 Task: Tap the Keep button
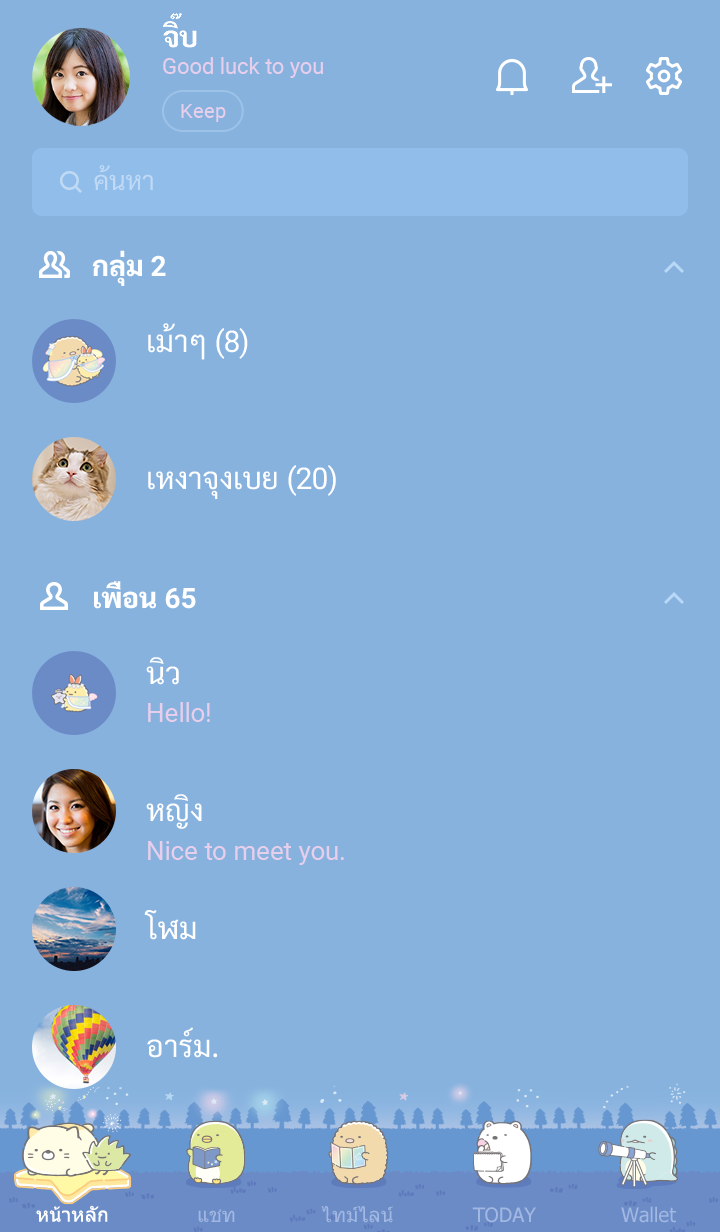pos(203,111)
